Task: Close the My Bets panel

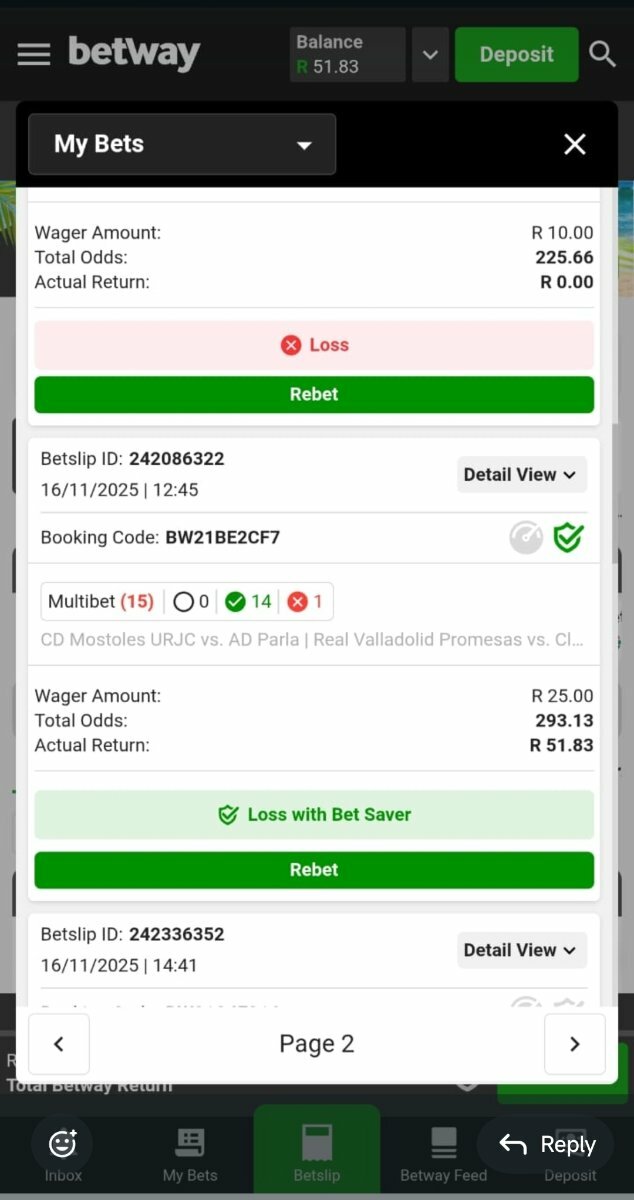Action: pos(574,144)
